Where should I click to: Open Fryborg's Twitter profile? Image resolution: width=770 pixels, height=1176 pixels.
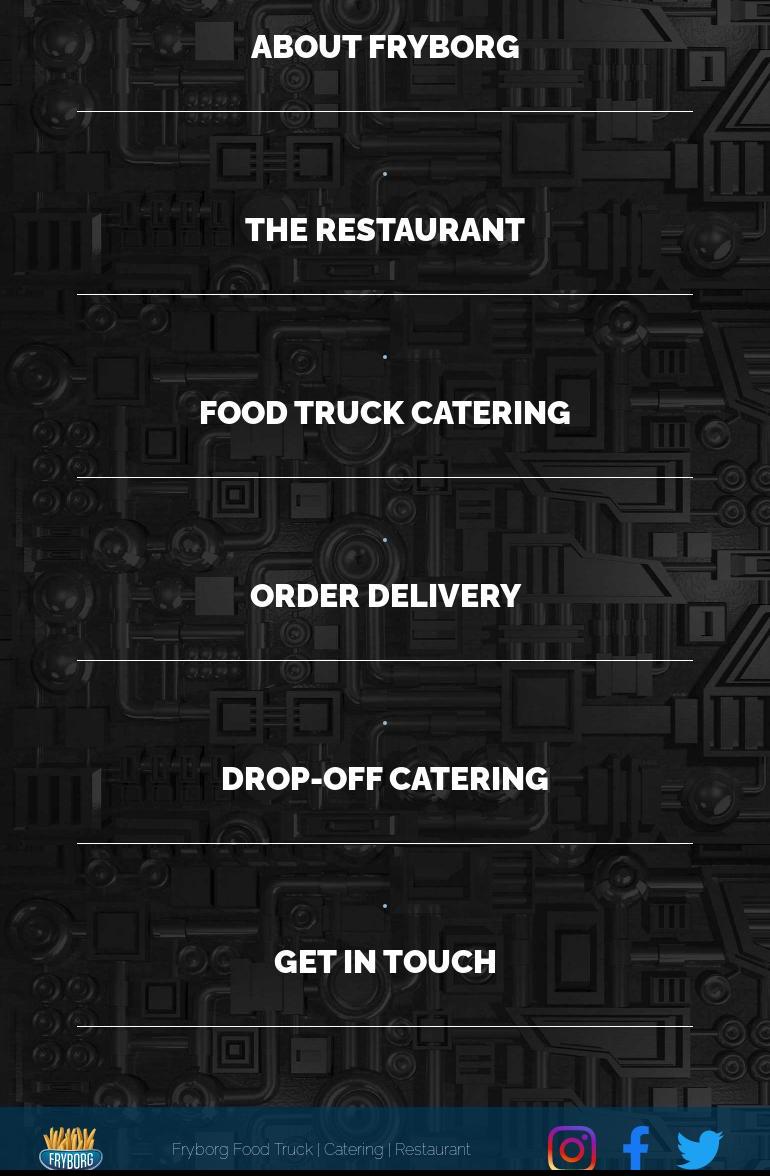click(700, 1149)
